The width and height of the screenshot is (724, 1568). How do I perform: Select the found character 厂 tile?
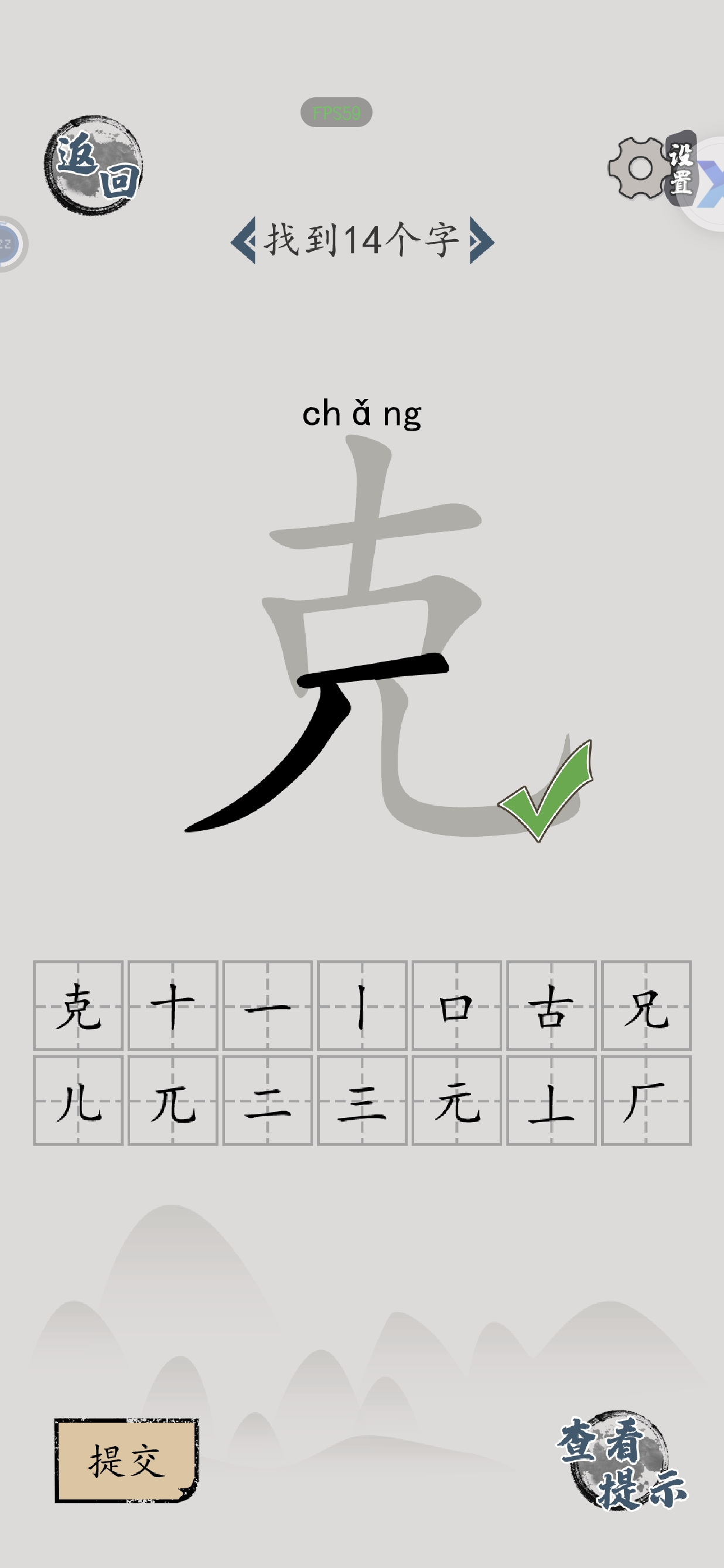pyautogui.click(x=646, y=1100)
